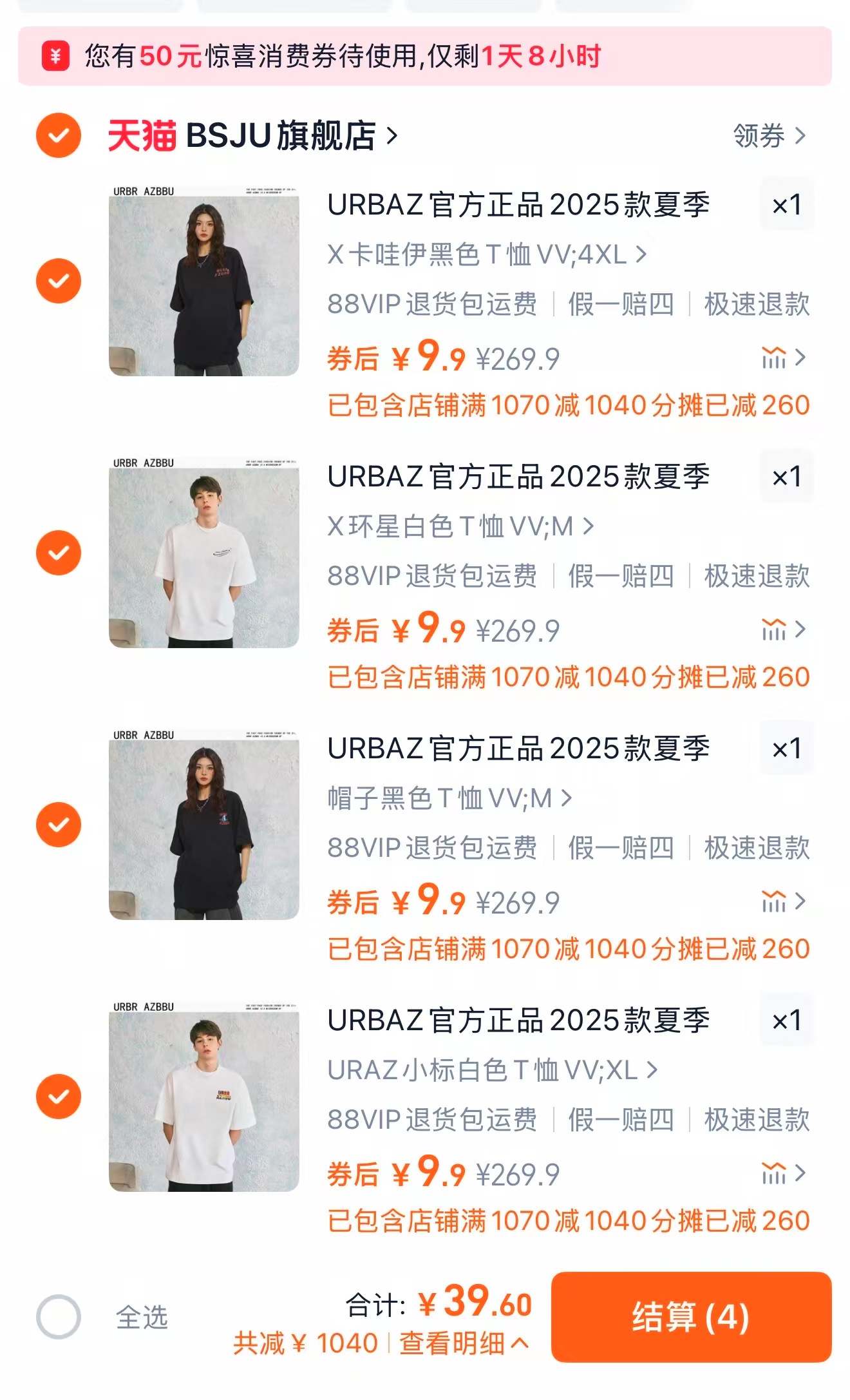The width and height of the screenshot is (850, 1400).
Task: Click the 天猫 Tmall logo
Action: point(141,135)
